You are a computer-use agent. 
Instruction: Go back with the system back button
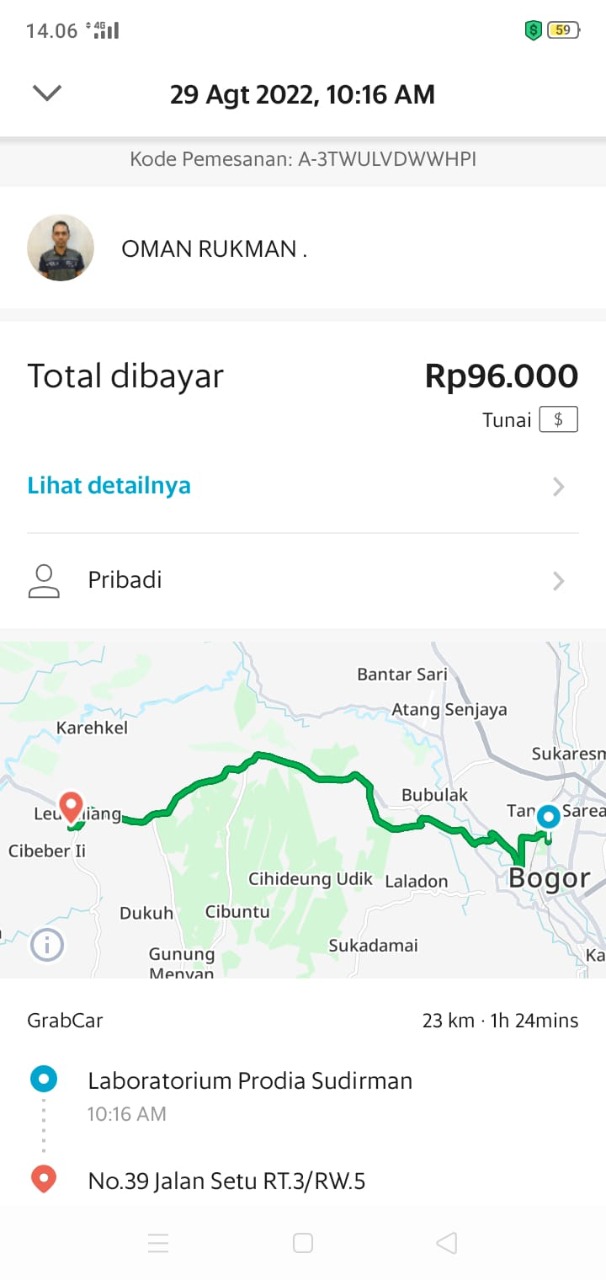click(447, 1242)
